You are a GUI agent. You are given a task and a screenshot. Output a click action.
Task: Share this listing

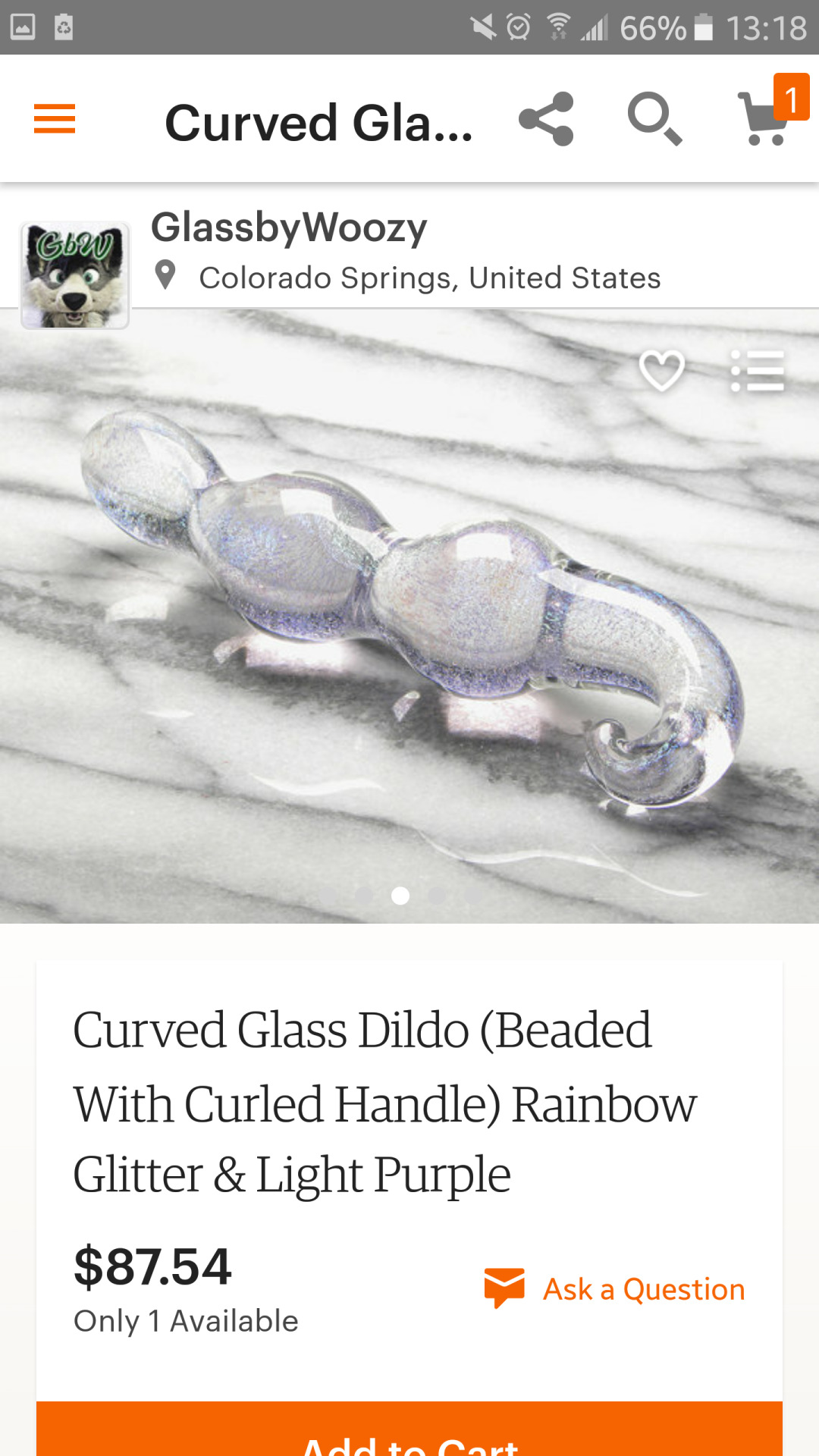coord(546,119)
